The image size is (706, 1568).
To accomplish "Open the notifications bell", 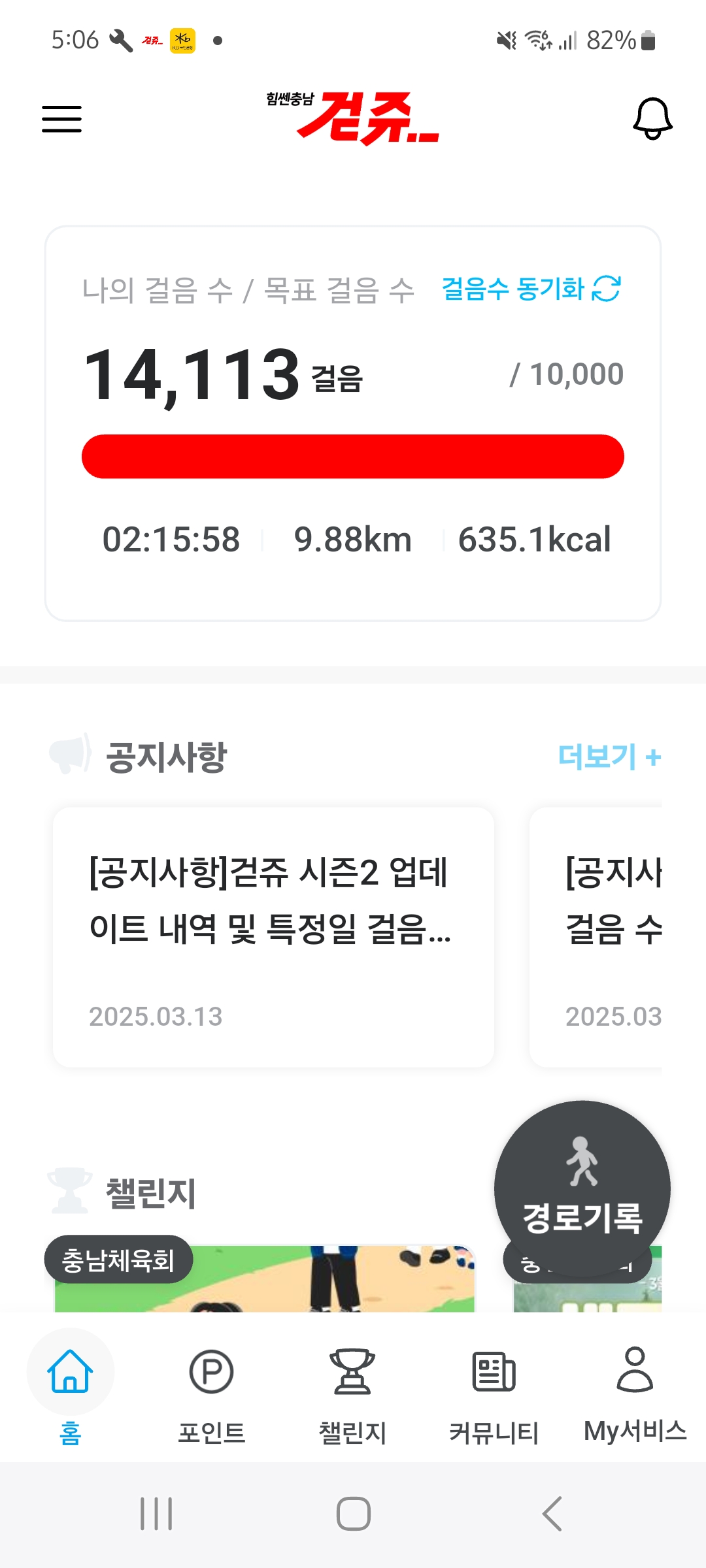I will click(x=652, y=119).
